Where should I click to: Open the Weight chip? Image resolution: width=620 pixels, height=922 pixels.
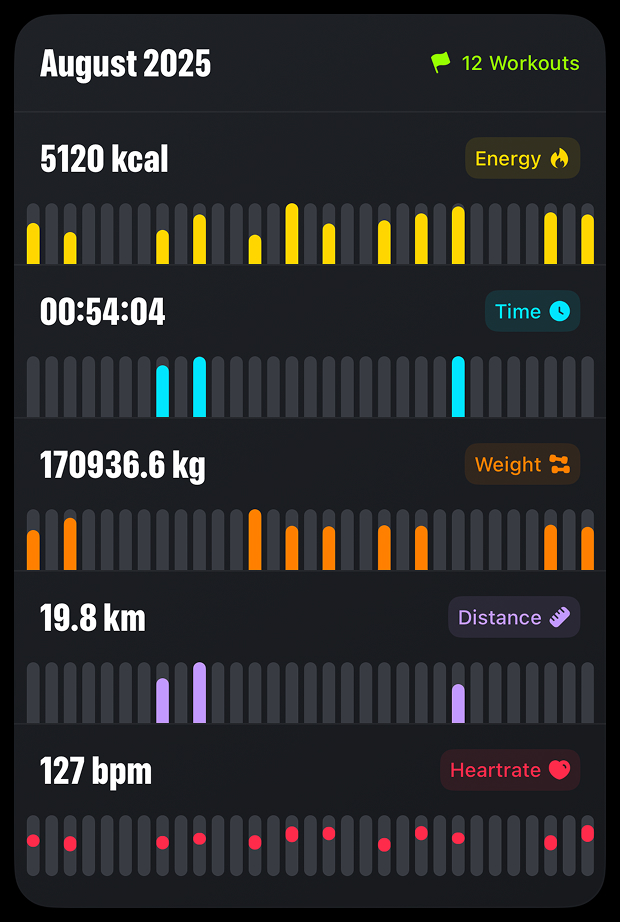tap(522, 464)
